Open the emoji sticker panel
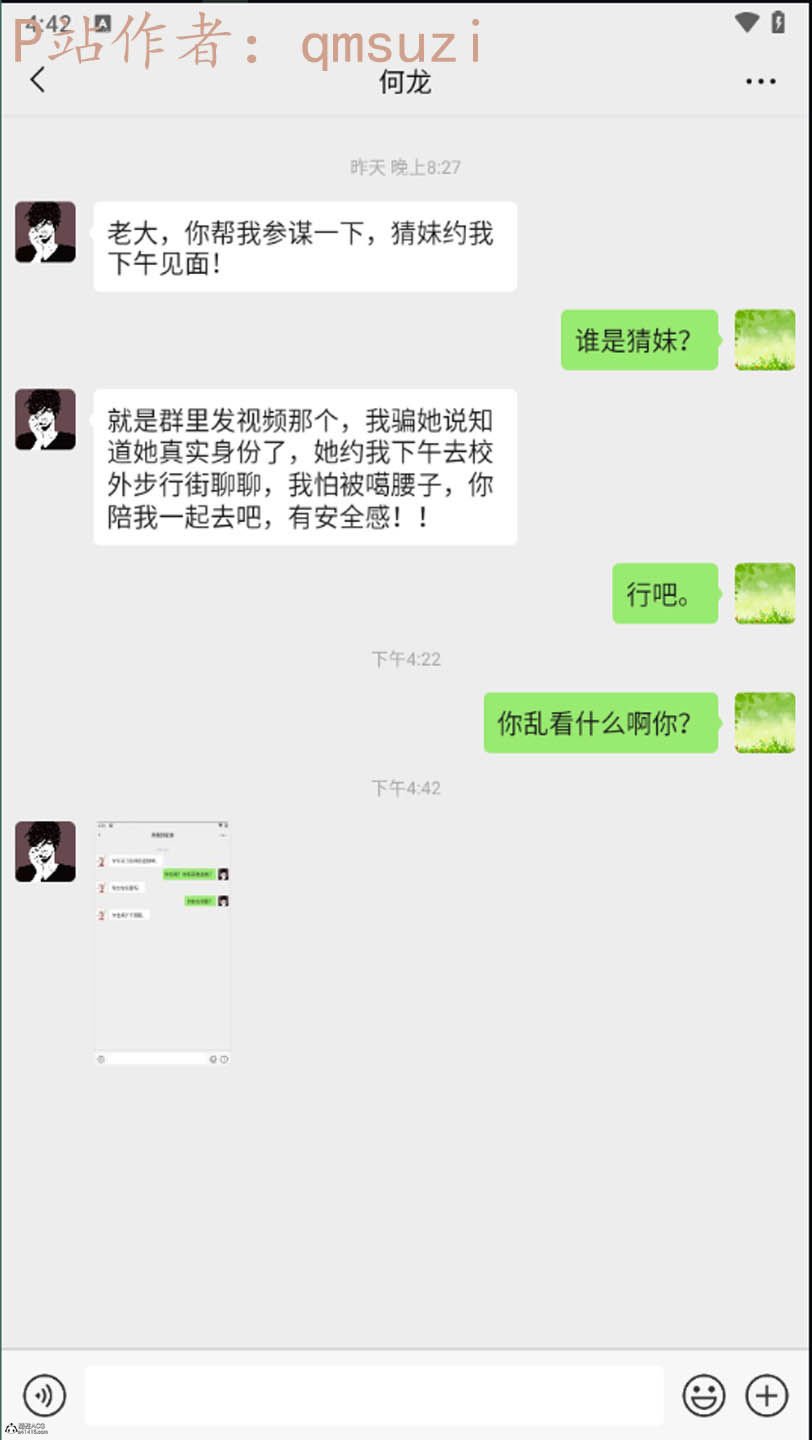The height and width of the screenshot is (1440, 812). pyautogui.click(x=704, y=1395)
